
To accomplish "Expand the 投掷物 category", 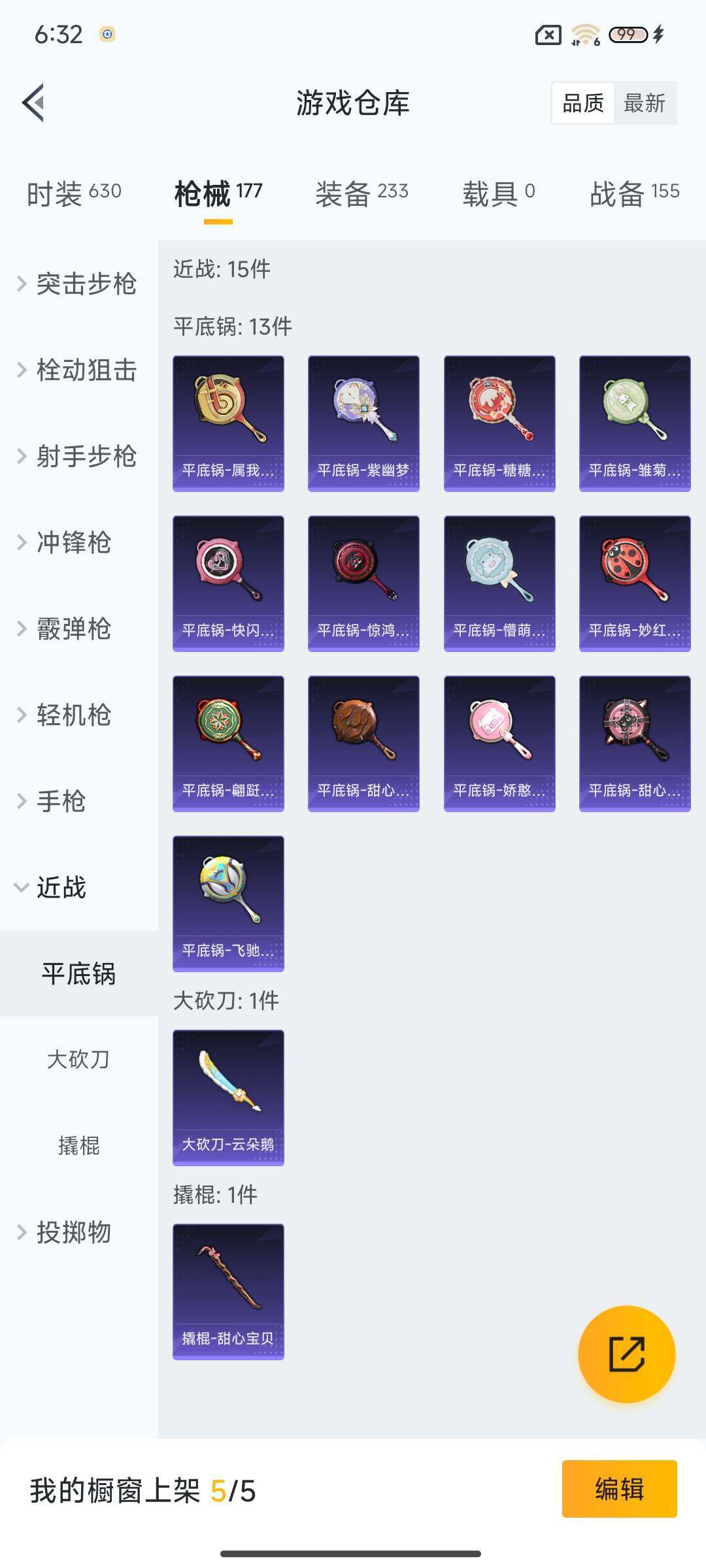I will [x=72, y=1232].
